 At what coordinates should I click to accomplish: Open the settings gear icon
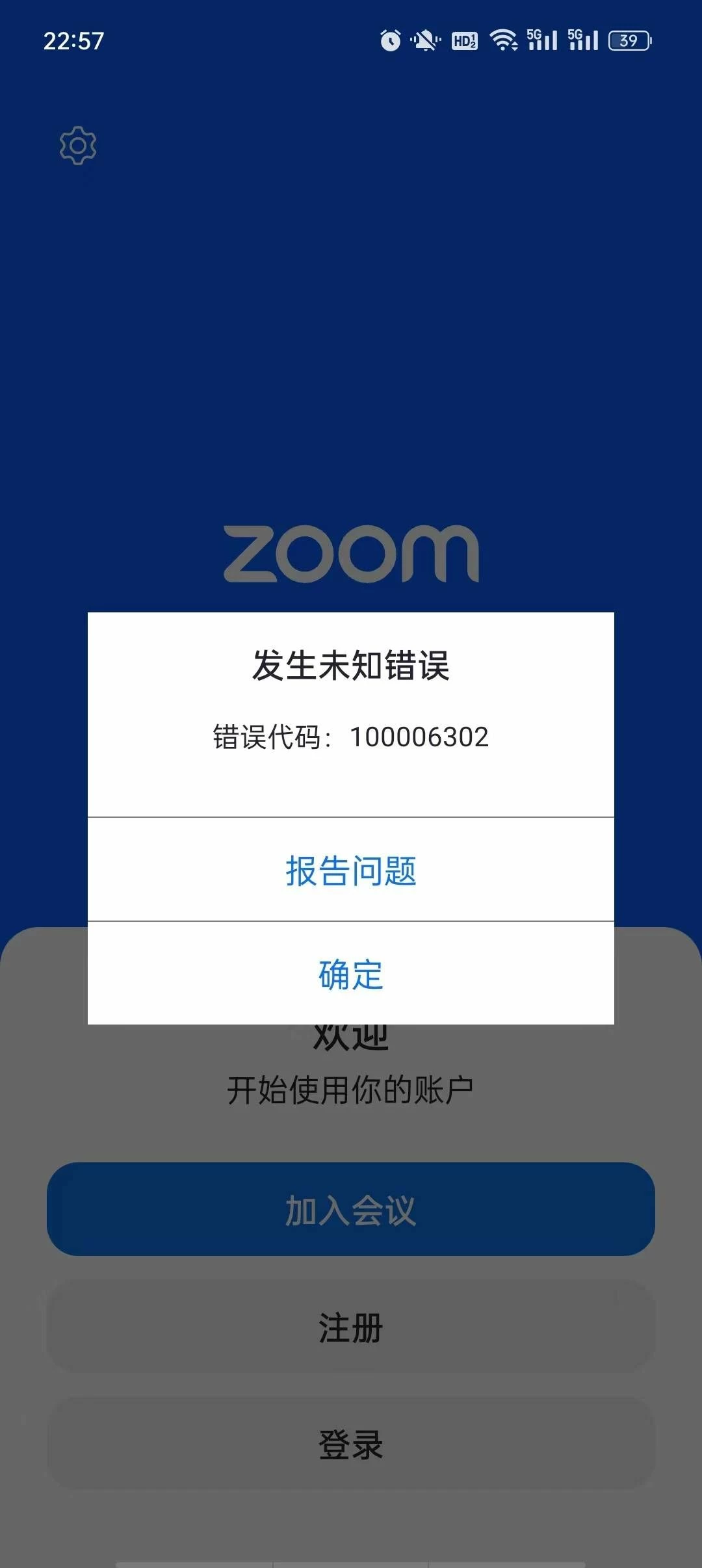click(78, 146)
